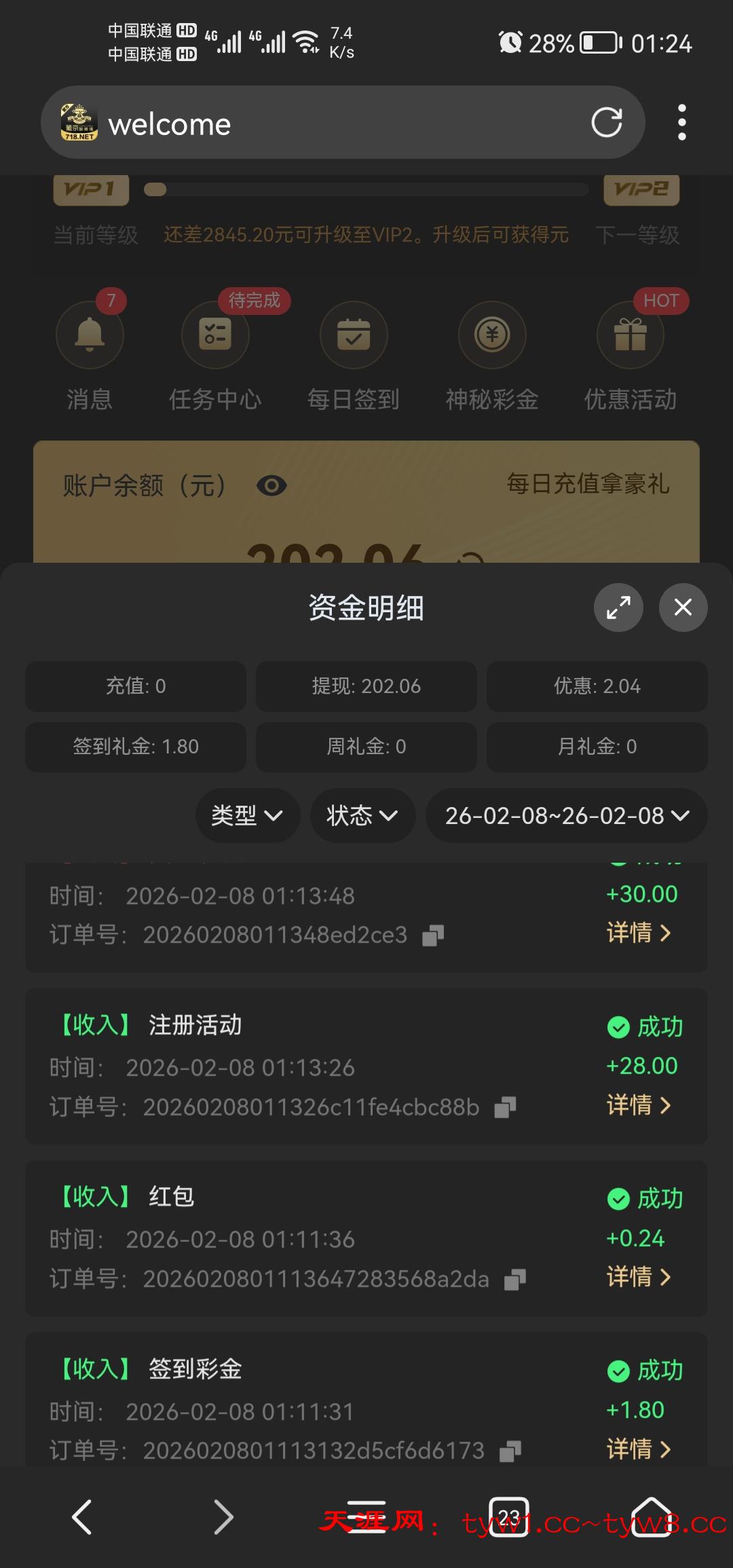
Task: View 详情 for the 签到彩金 record
Action: (x=639, y=1449)
